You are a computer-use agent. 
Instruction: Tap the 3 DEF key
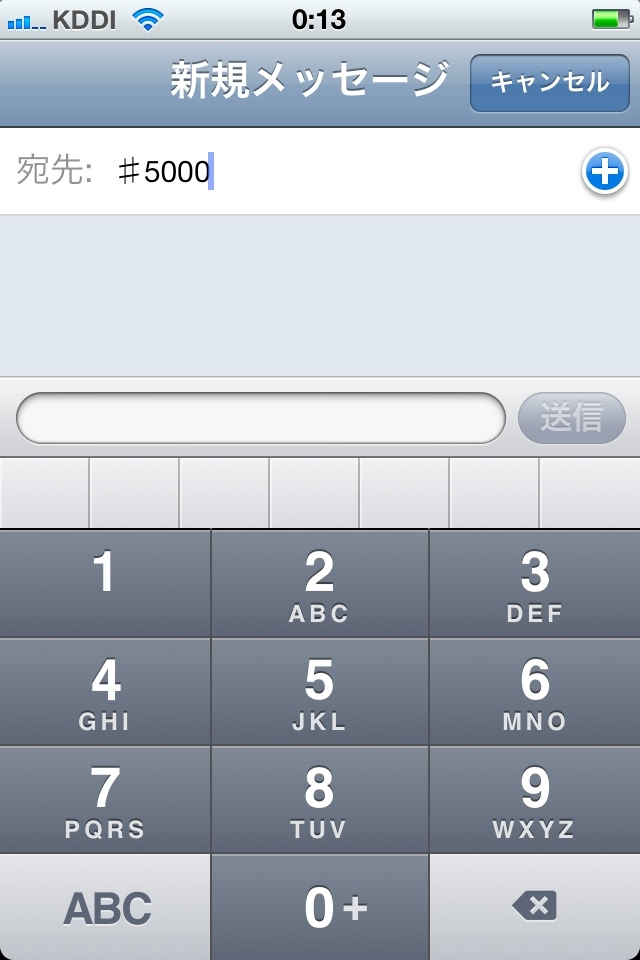click(534, 584)
